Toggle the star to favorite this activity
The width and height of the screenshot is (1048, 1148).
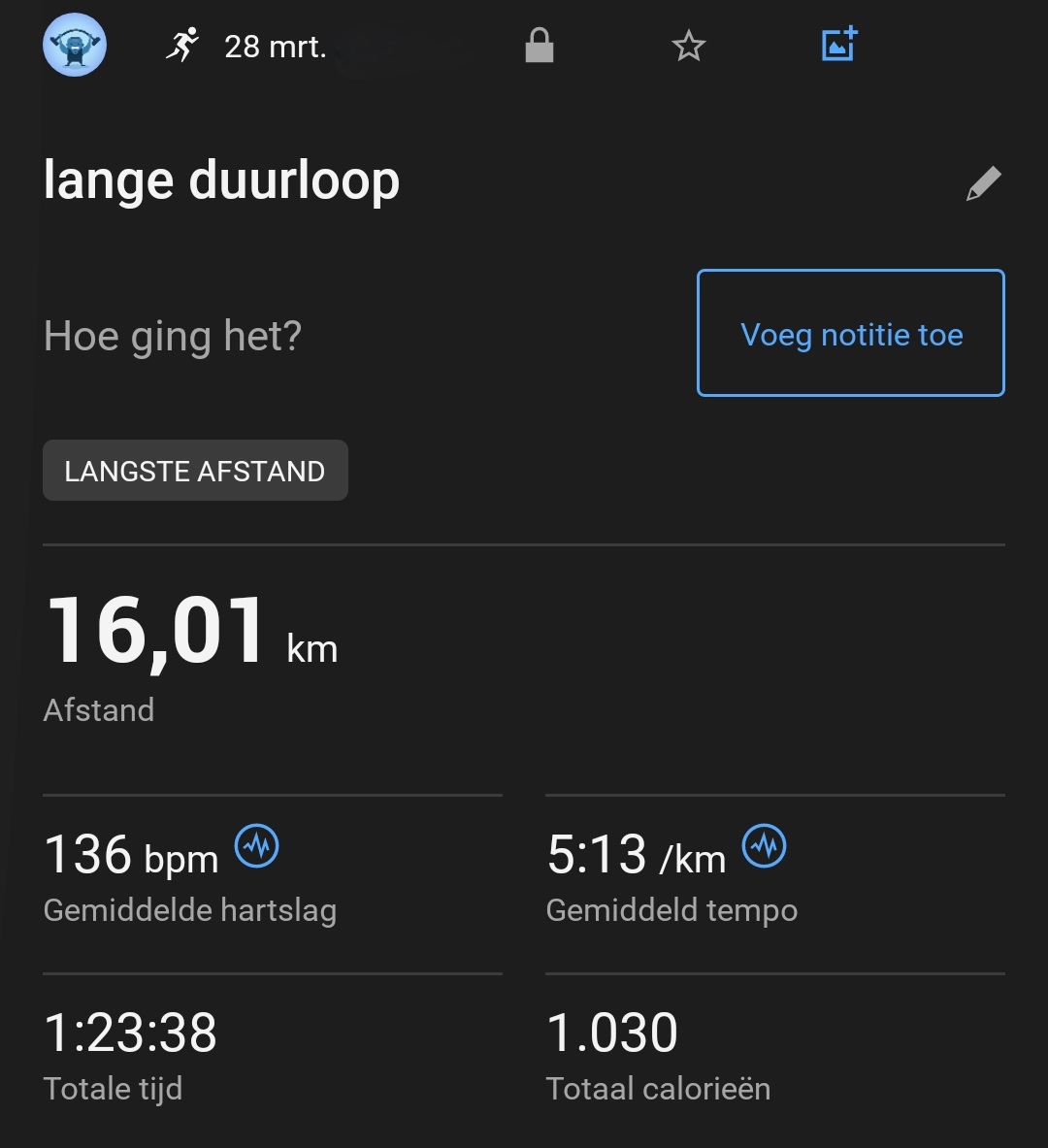689,45
